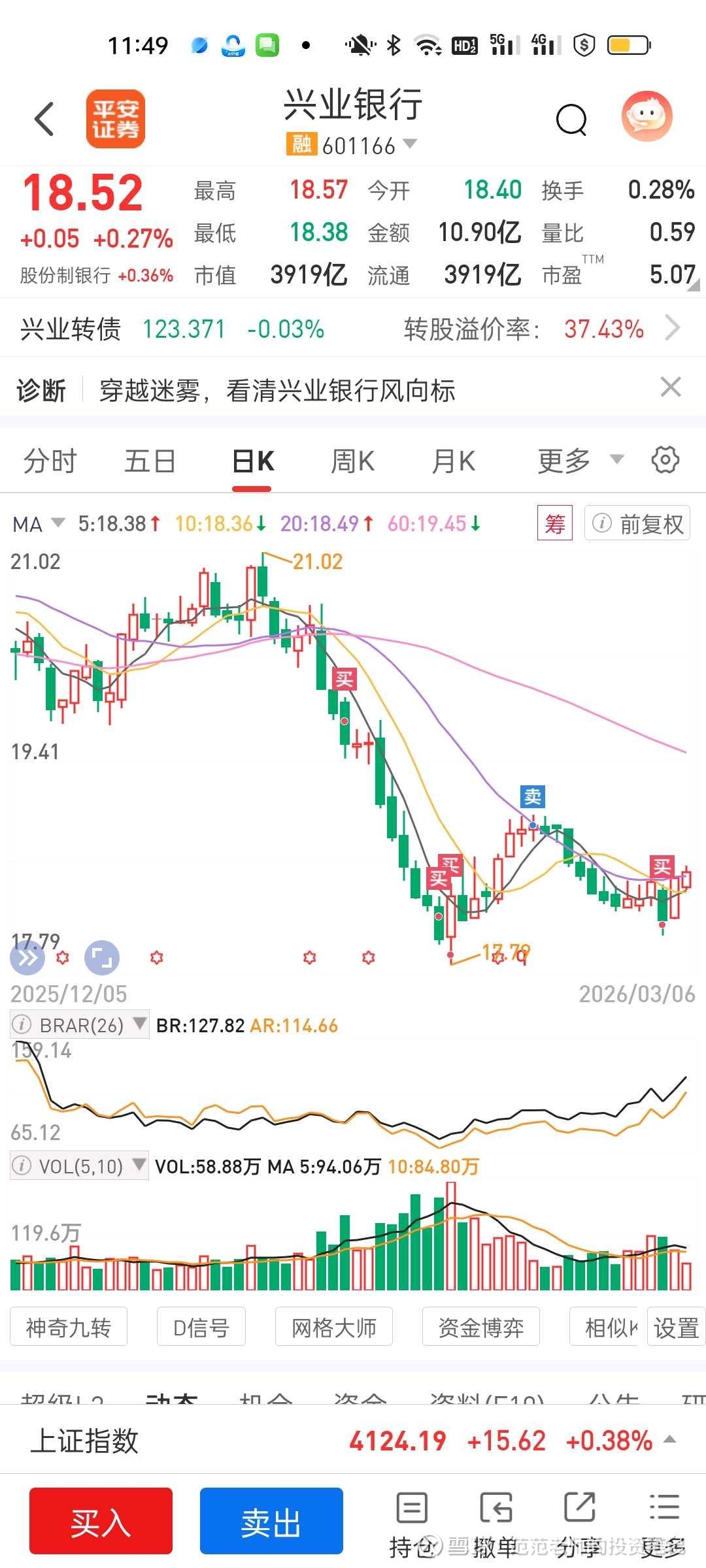Switch to the 五日 chart tab

[x=150, y=461]
